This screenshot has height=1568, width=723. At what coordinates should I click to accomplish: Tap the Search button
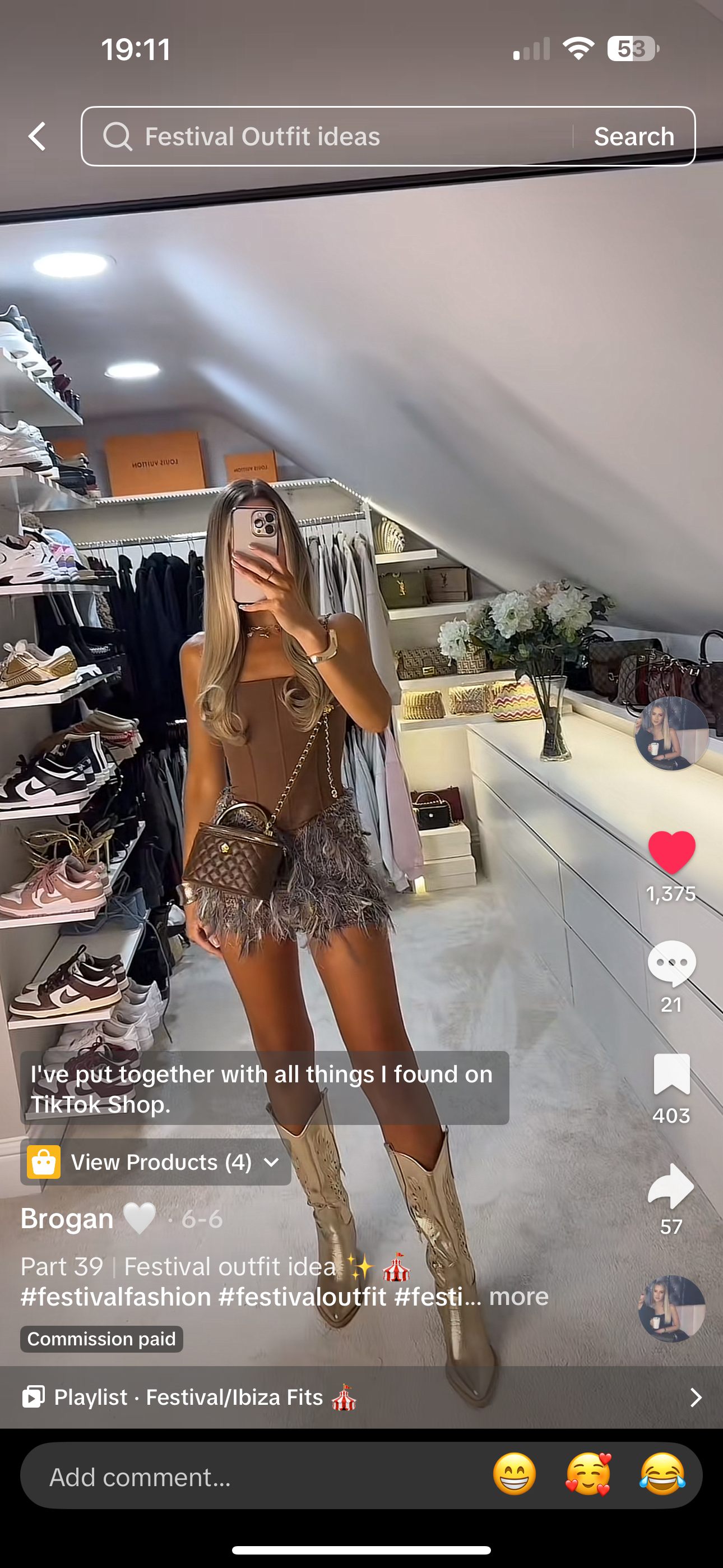[633, 136]
